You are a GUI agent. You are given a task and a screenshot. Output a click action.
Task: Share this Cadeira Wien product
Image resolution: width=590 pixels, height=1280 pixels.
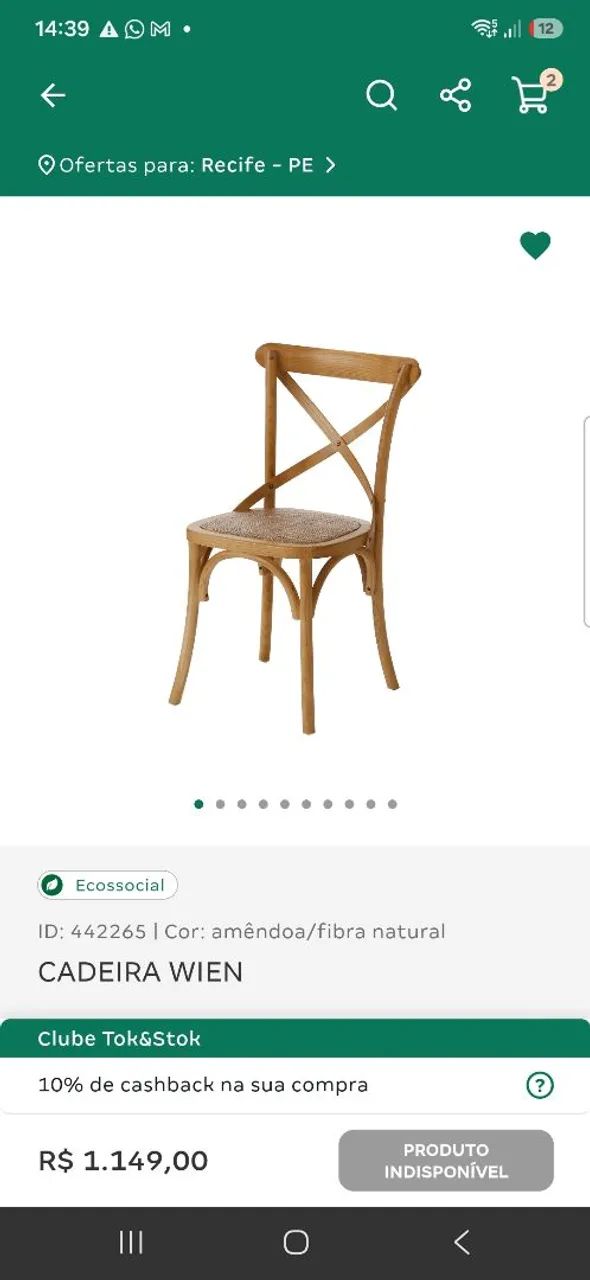point(455,95)
